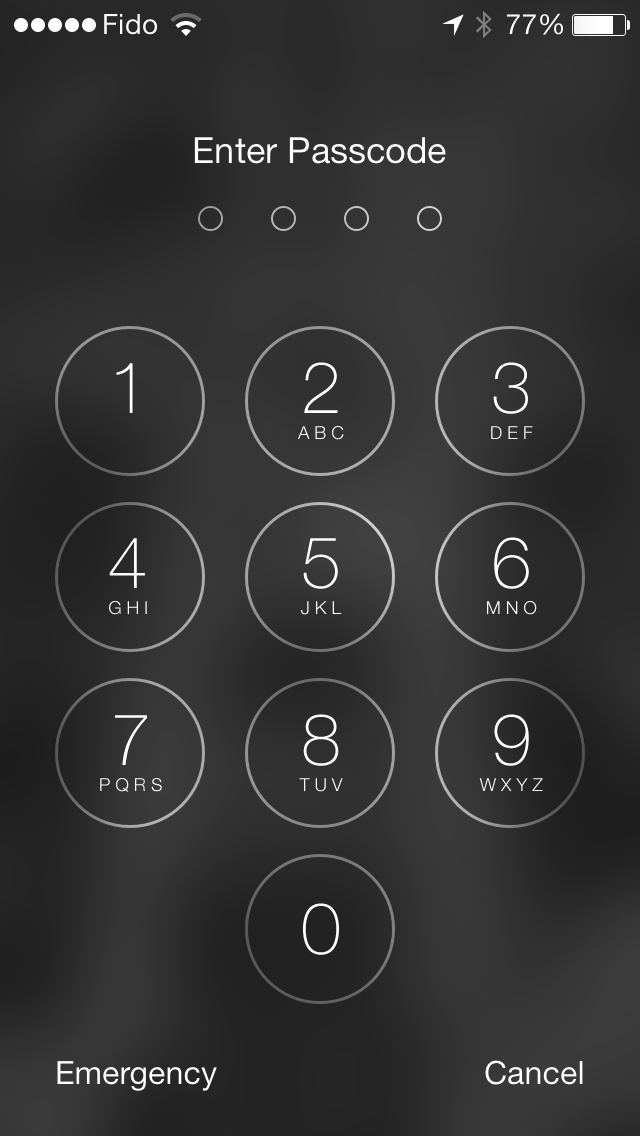Image resolution: width=640 pixels, height=1136 pixels.
Task: Enter digit 2 (ABC) on keypad
Action: click(320, 401)
